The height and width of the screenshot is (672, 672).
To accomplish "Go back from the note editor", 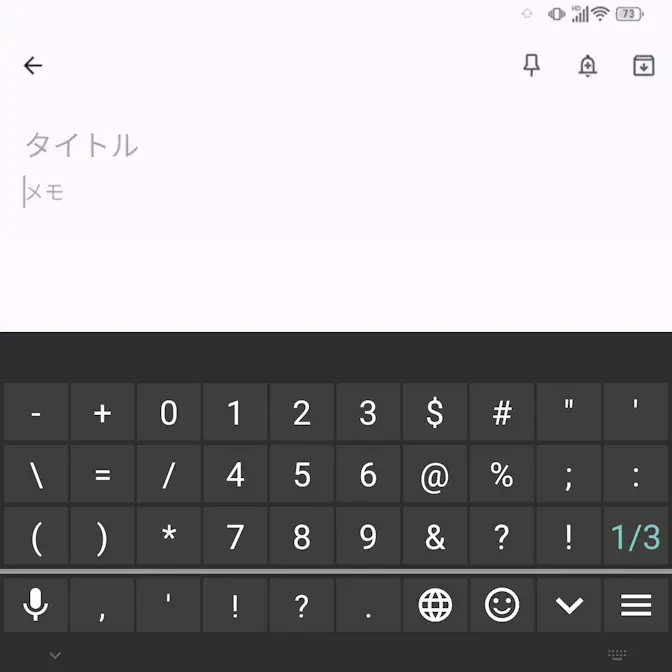I will pyautogui.click(x=33, y=66).
